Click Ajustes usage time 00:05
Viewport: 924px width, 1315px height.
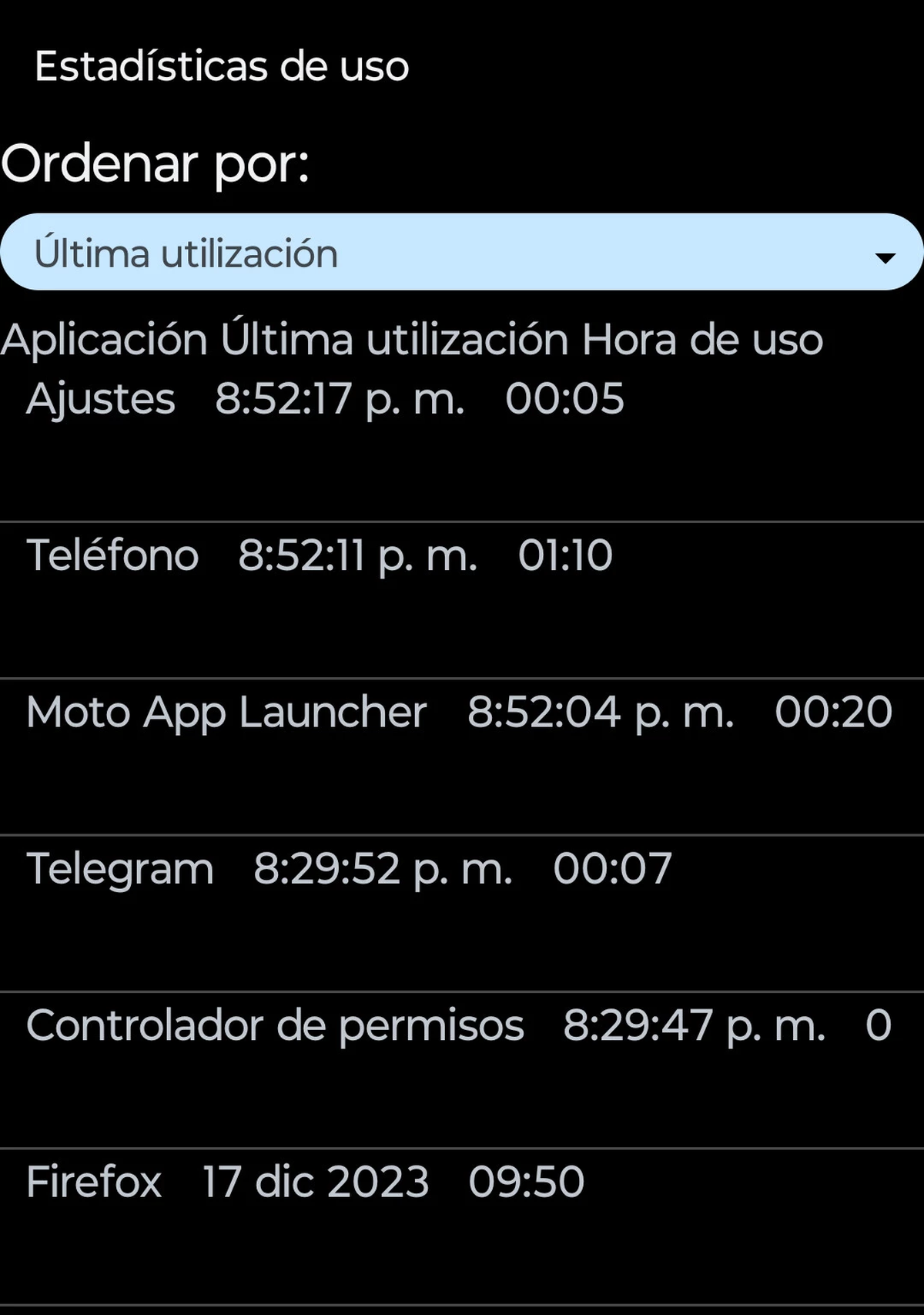point(565,398)
